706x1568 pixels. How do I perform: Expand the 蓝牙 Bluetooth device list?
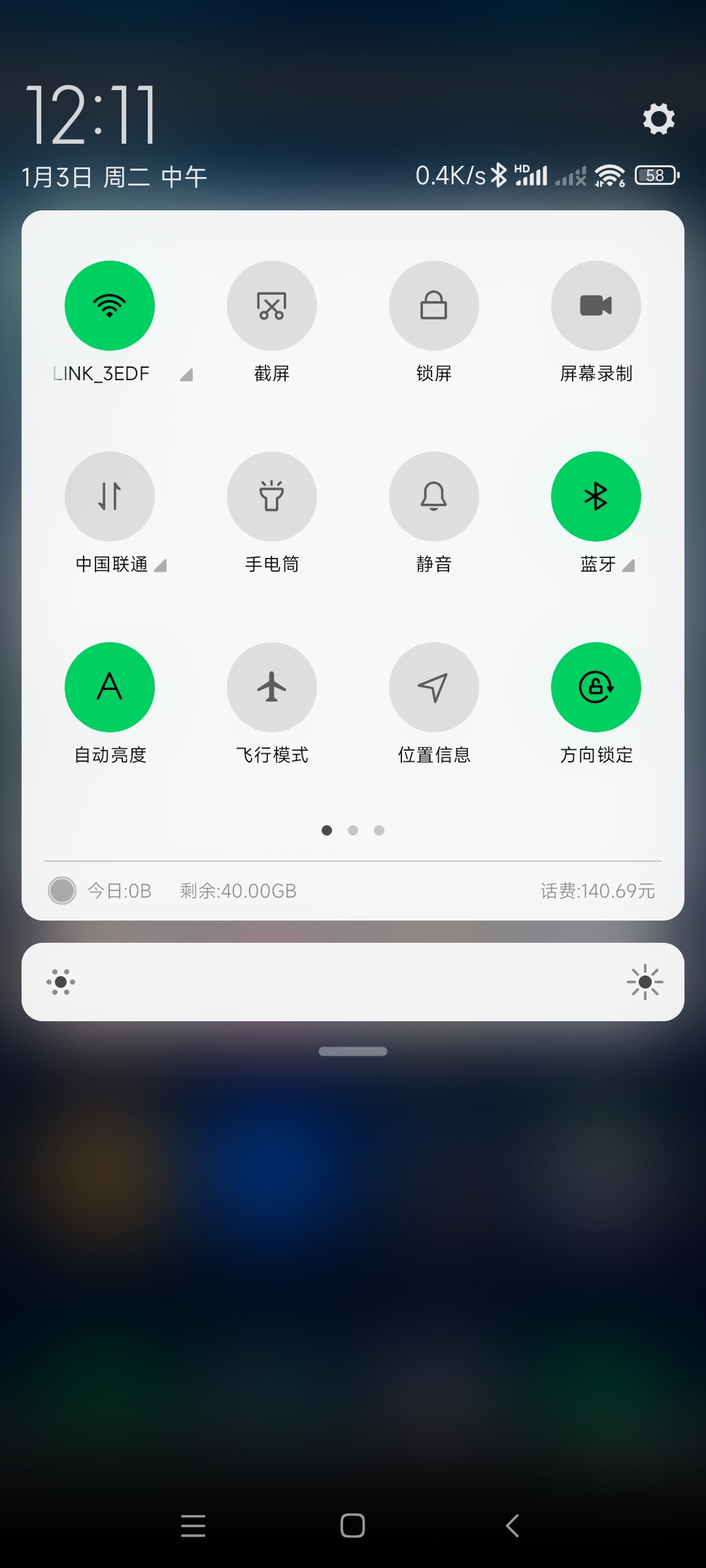tap(628, 566)
